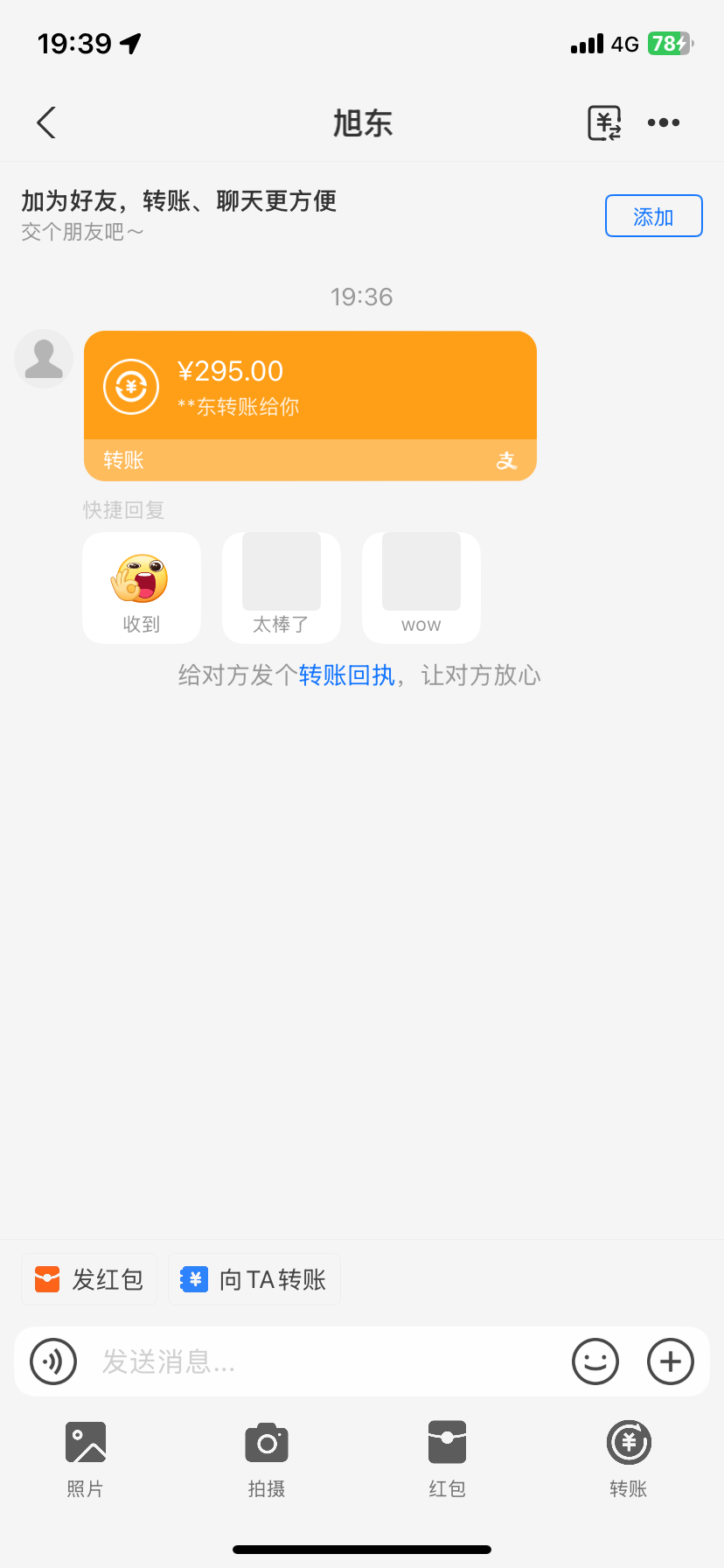Send the wow quick reply
The height and width of the screenshot is (1568, 724).
(x=421, y=588)
